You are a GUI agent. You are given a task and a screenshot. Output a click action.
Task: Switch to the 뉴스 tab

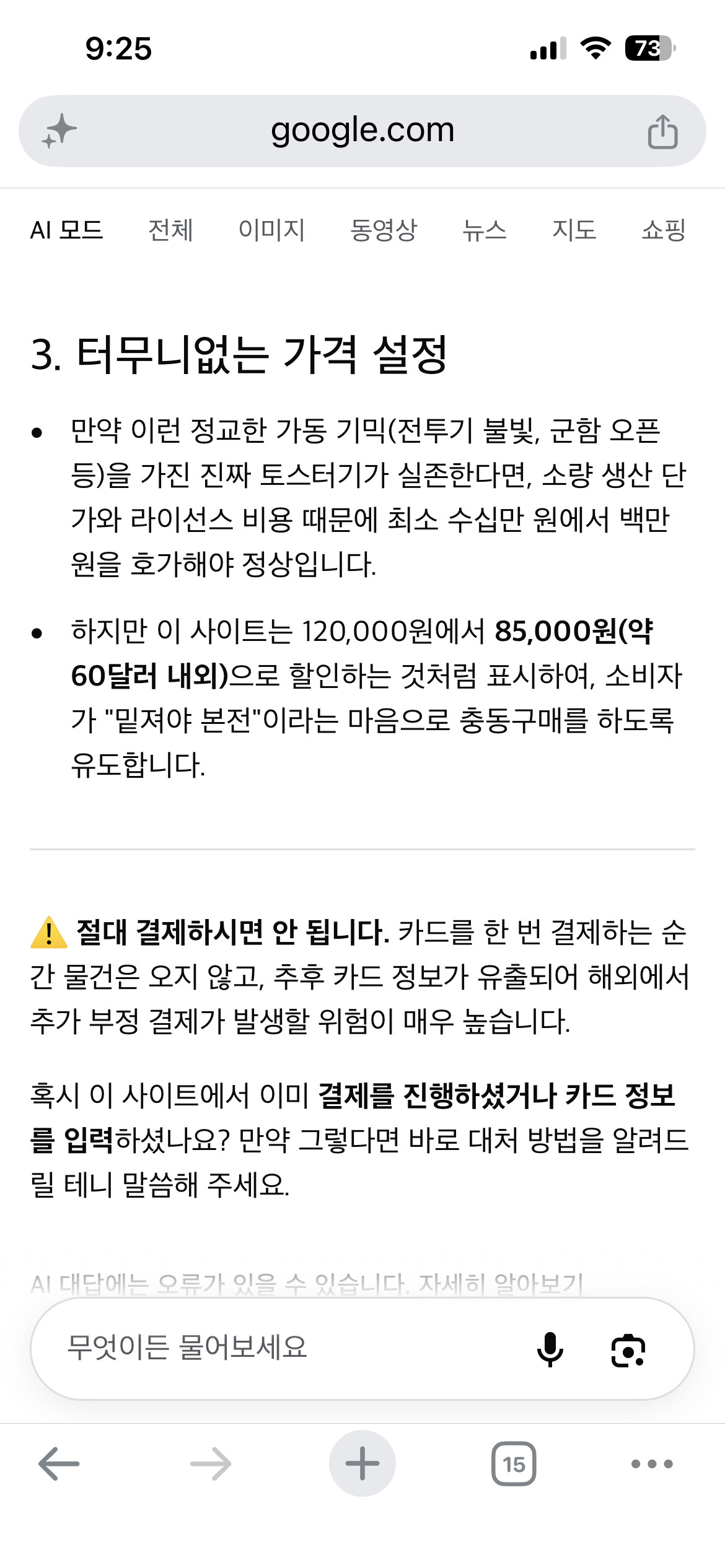point(485,230)
